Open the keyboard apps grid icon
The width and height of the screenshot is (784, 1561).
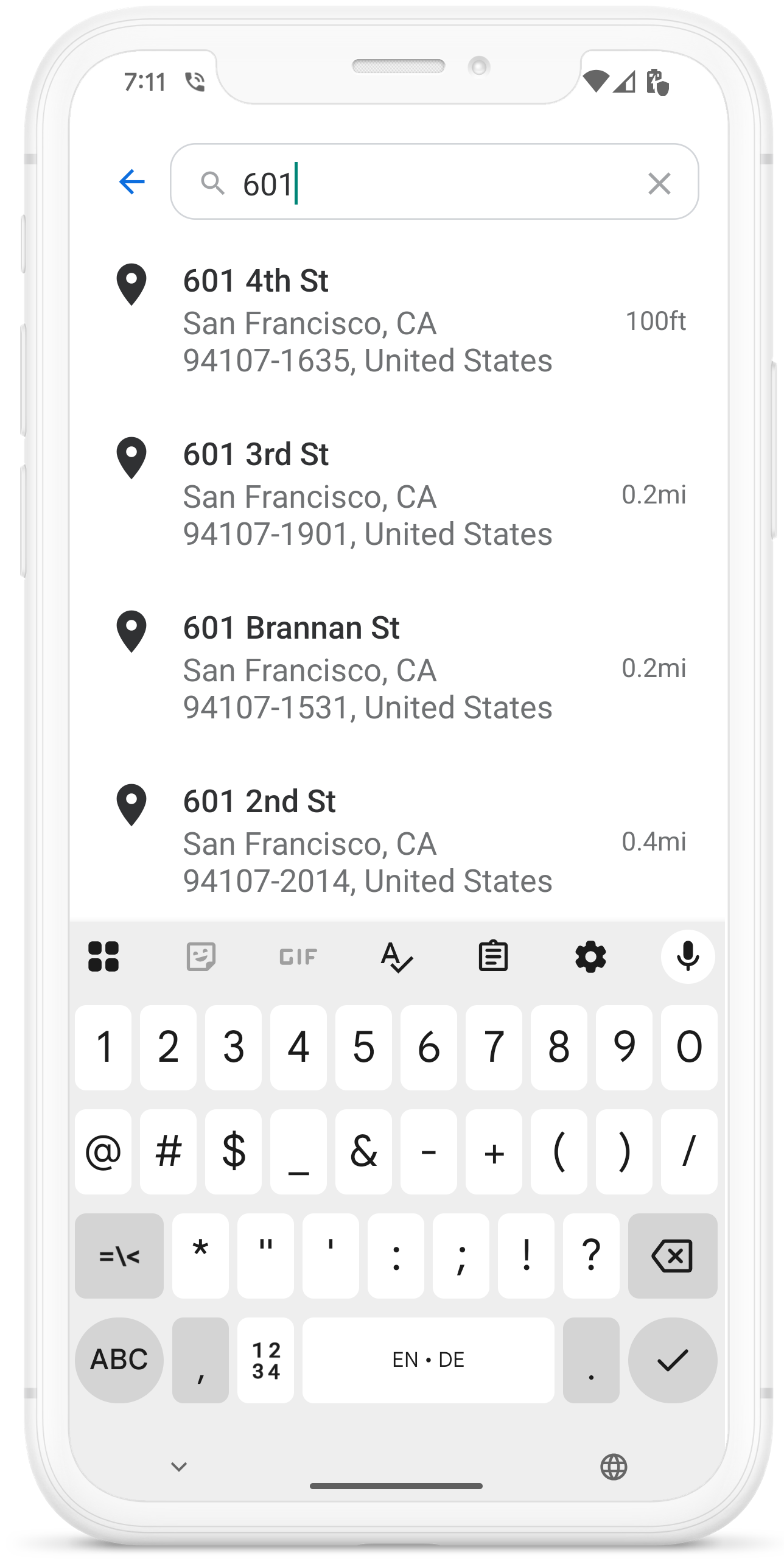105,956
